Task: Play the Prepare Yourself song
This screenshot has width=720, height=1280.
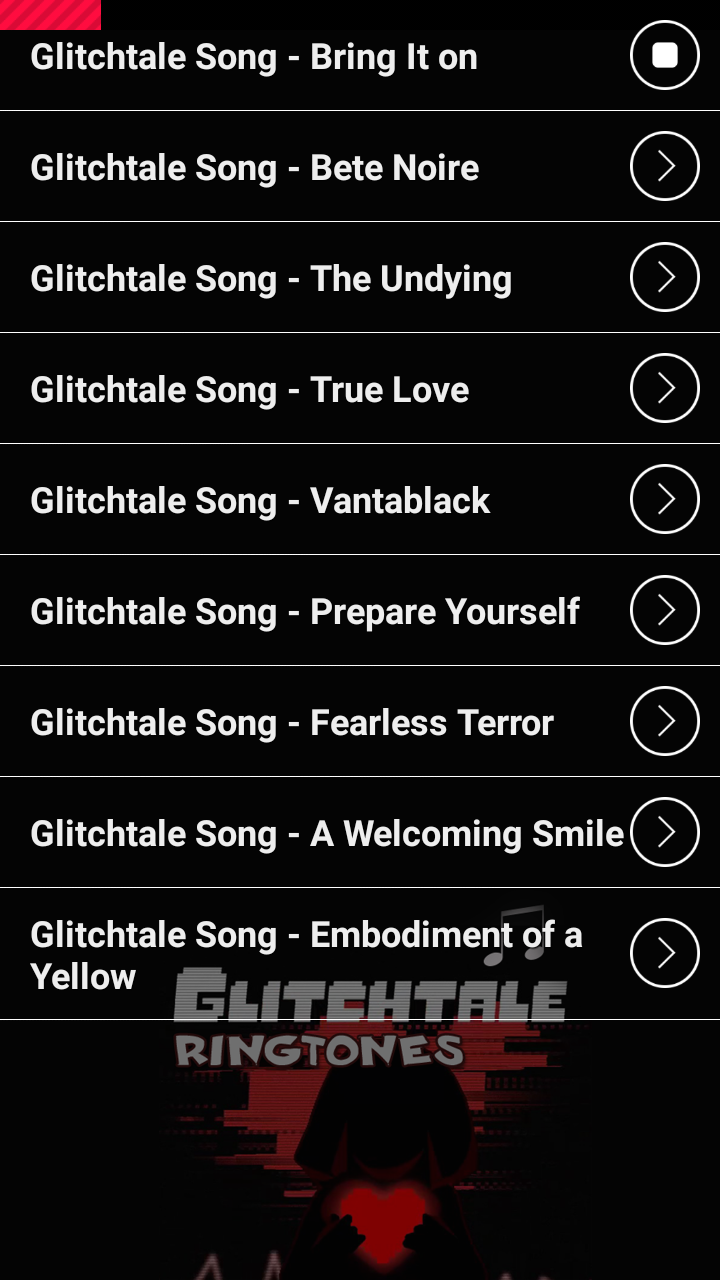Action: tap(665, 610)
